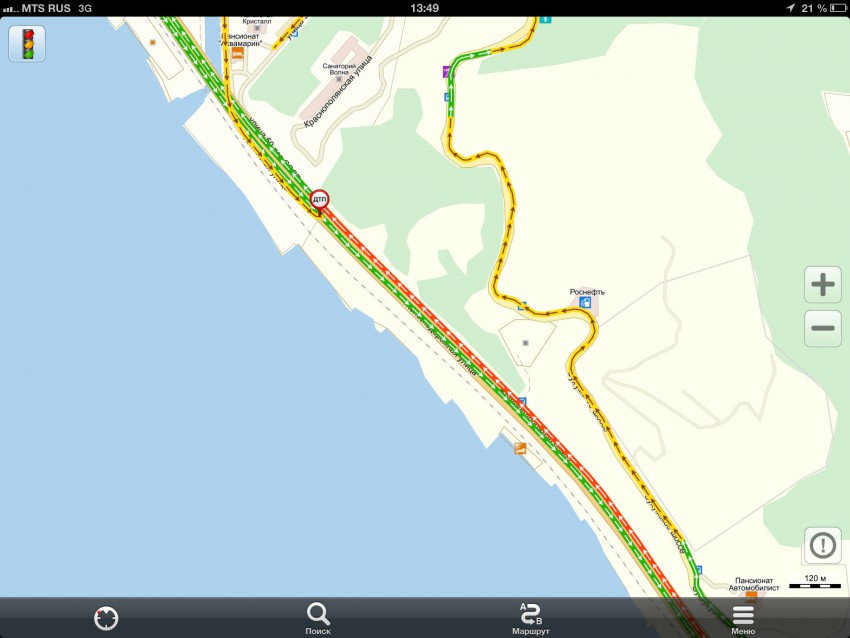Toggle the traffic light layer button
The width and height of the screenshot is (850, 638).
27,44
